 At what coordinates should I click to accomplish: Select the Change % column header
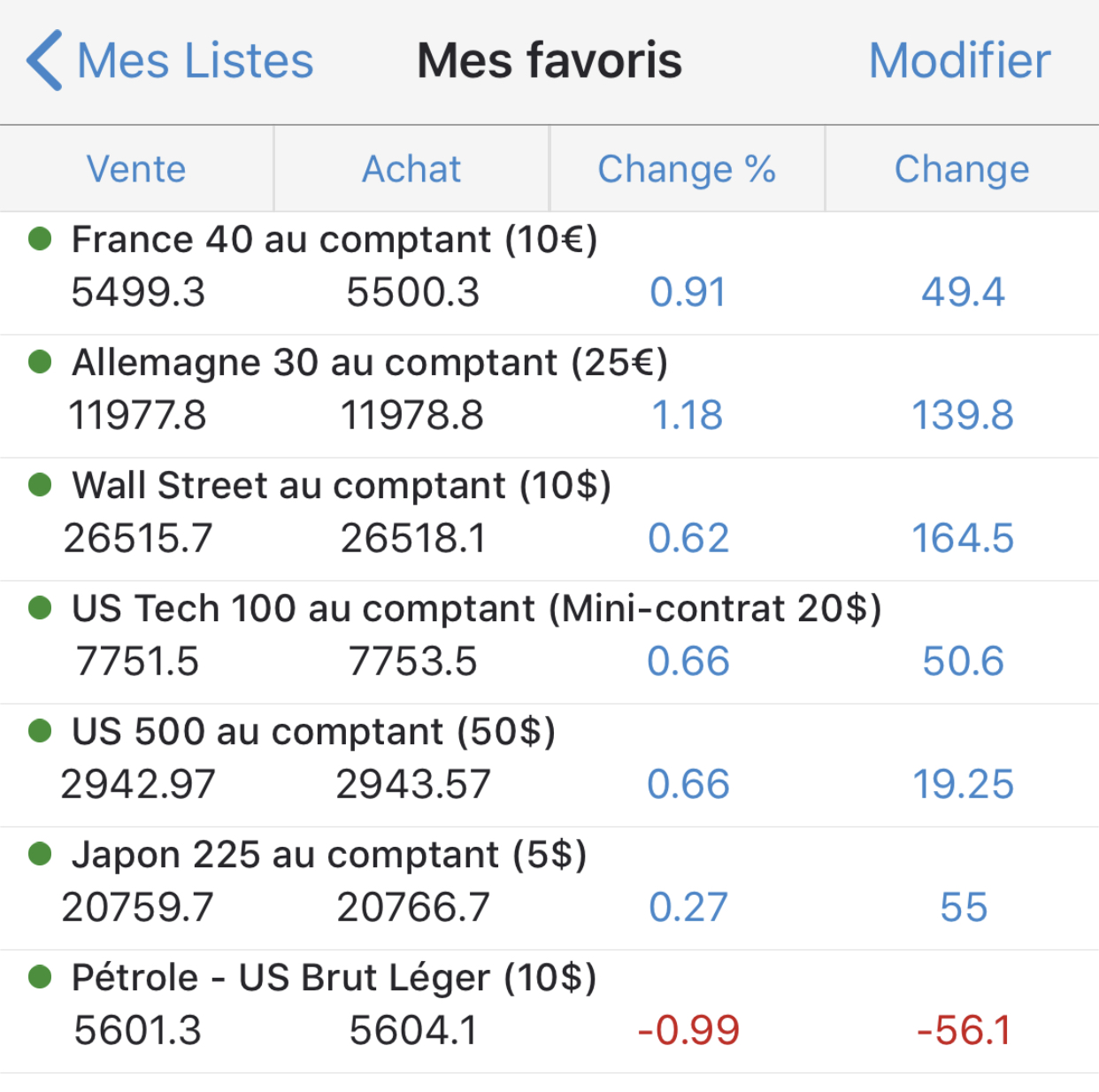tap(687, 169)
